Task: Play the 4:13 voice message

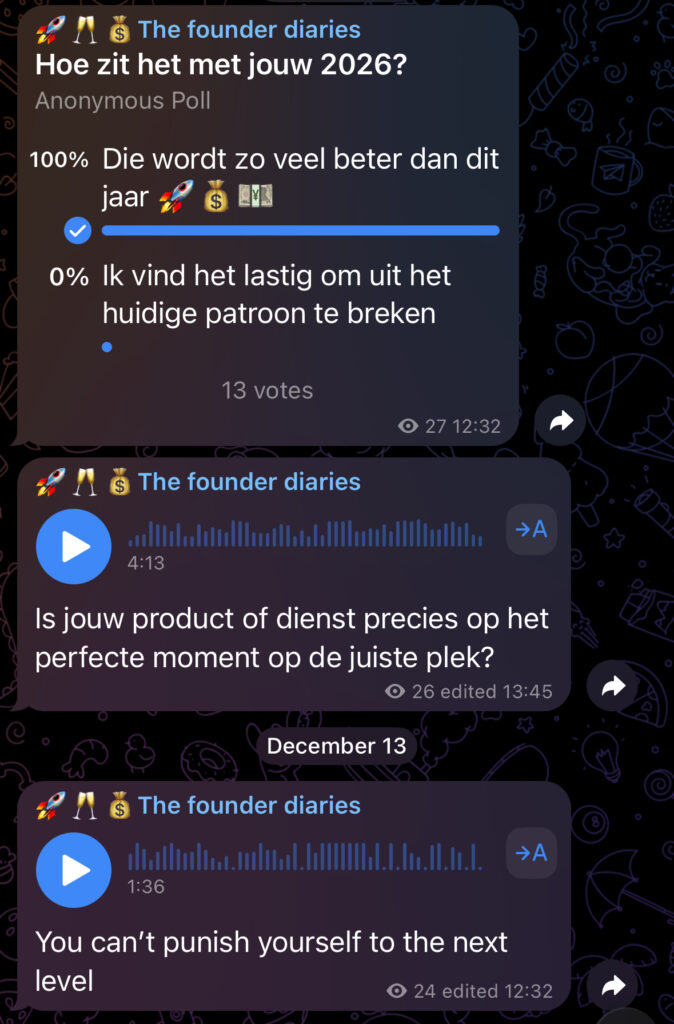Action: point(73,546)
